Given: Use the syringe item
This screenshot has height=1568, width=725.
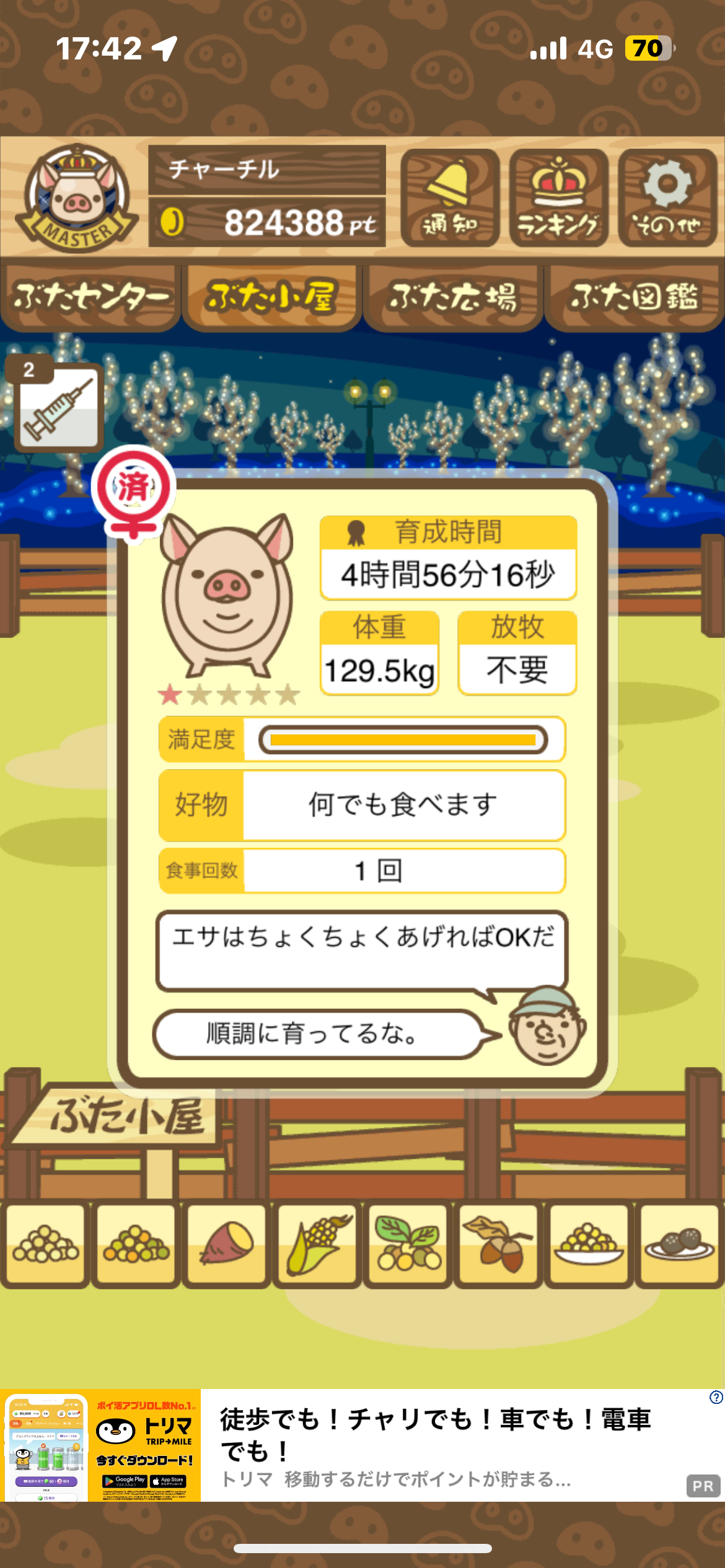Looking at the screenshot, I should coord(58,407).
